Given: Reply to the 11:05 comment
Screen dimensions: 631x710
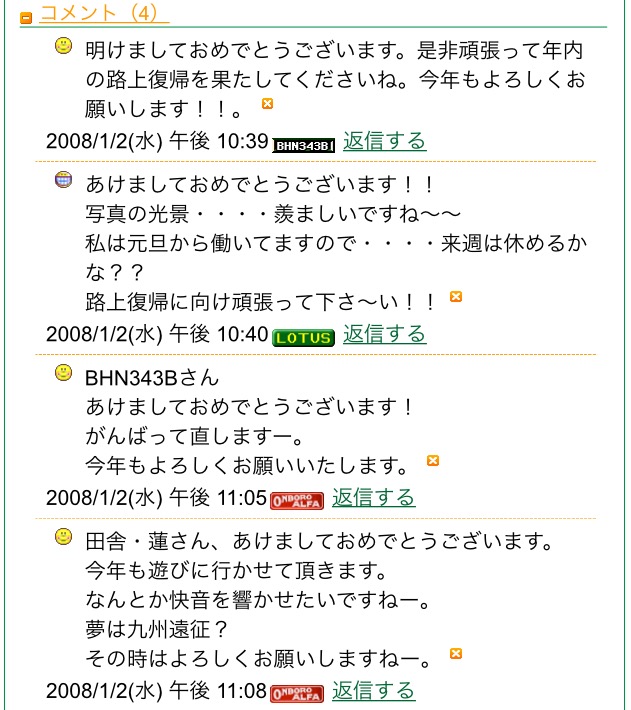Looking at the screenshot, I should click(x=373, y=498).
